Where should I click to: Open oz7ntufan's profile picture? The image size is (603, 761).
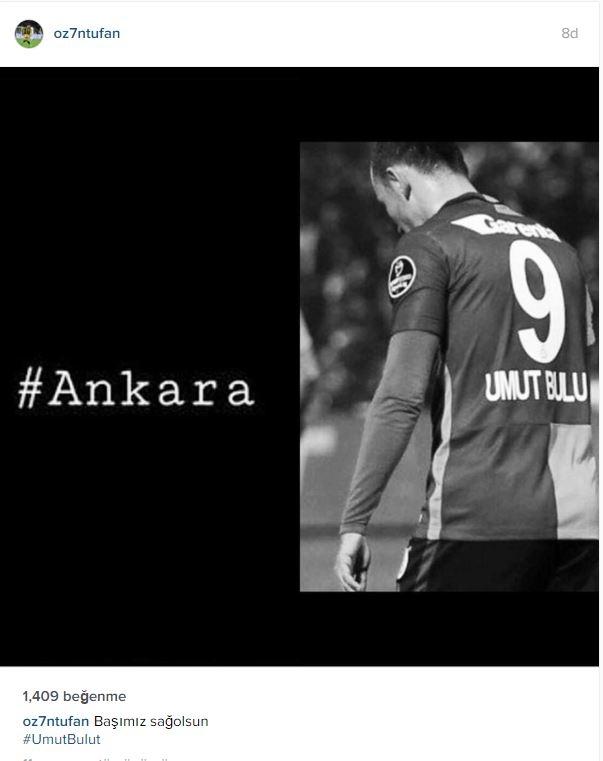[29, 34]
